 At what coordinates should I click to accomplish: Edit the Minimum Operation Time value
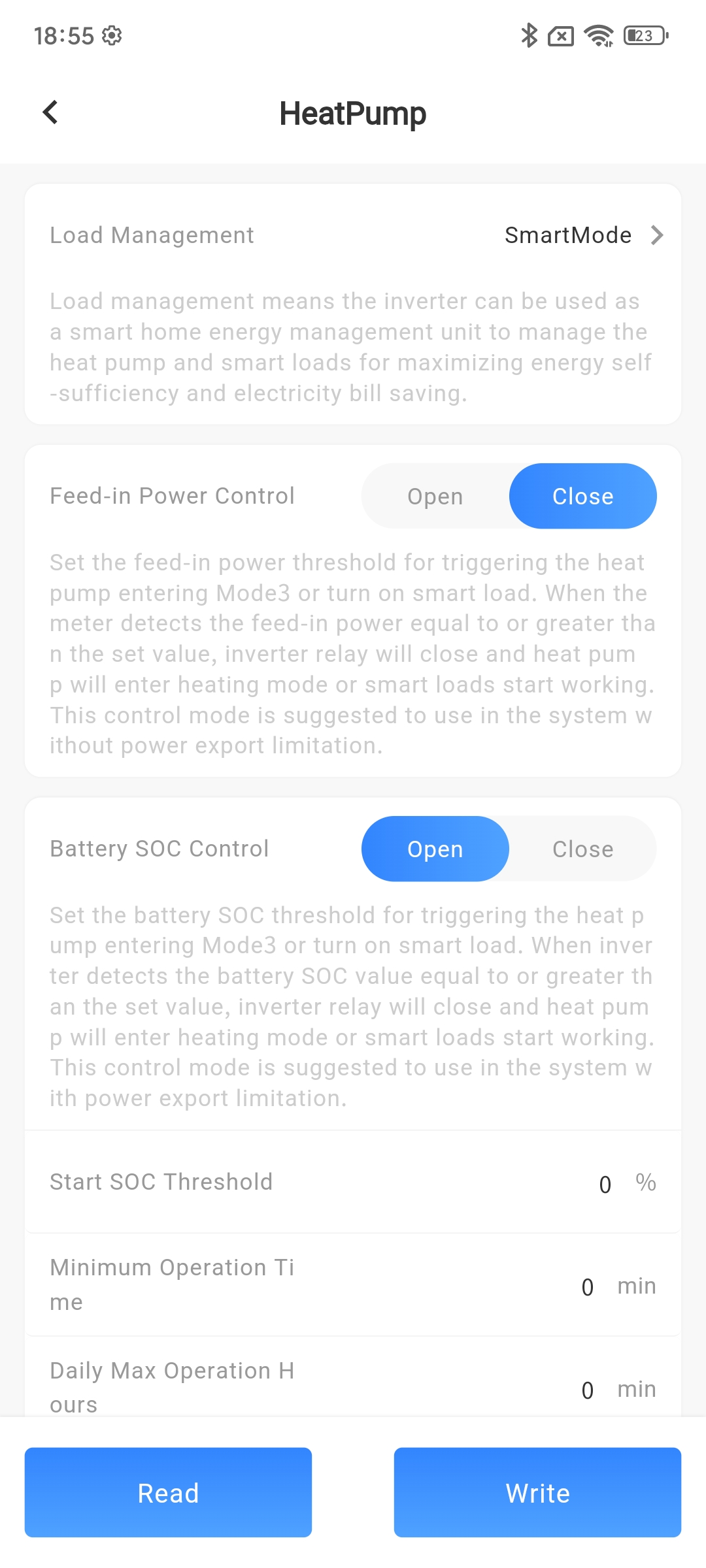tap(587, 1286)
